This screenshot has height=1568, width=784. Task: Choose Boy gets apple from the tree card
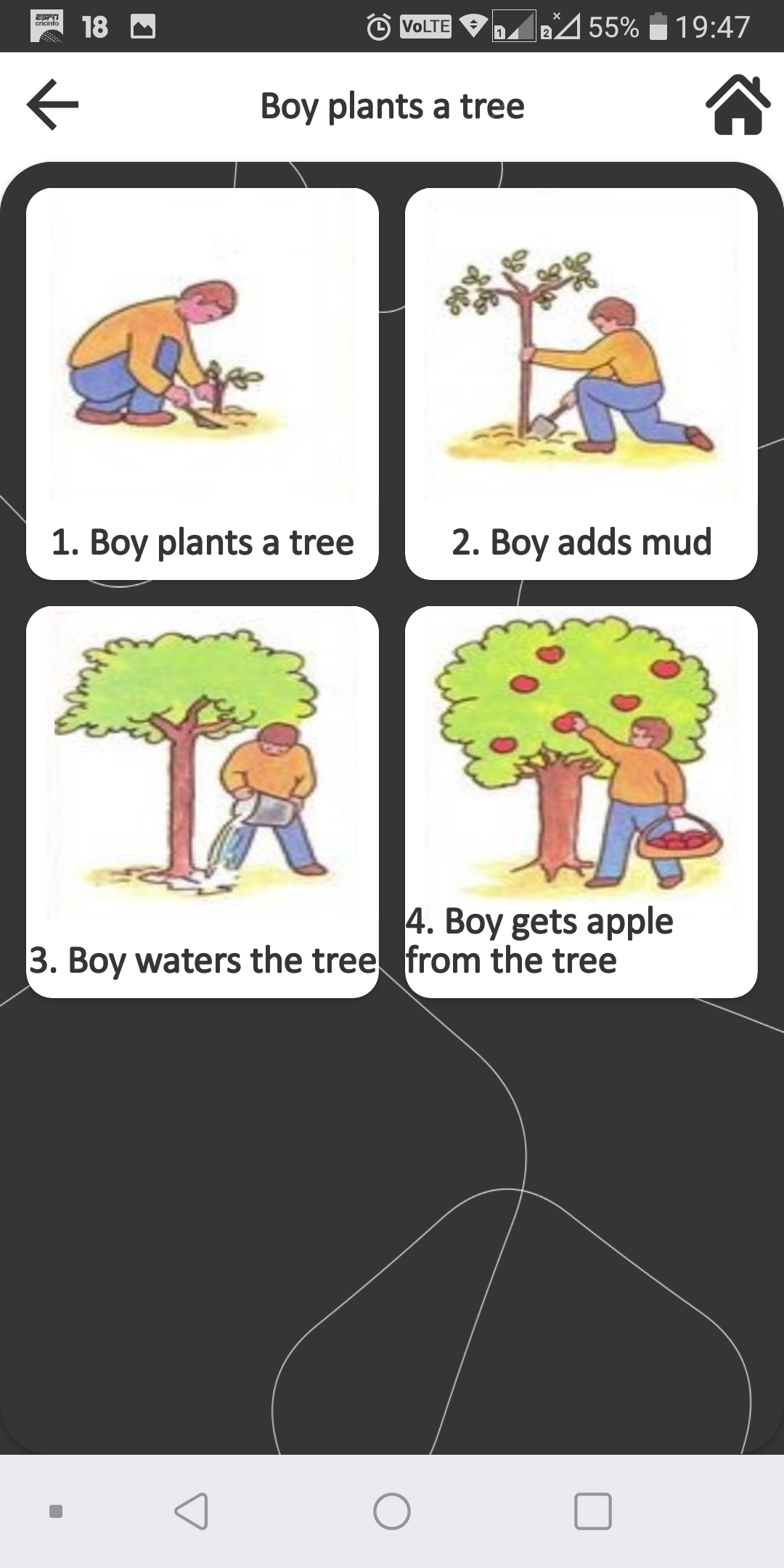click(x=581, y=801)
